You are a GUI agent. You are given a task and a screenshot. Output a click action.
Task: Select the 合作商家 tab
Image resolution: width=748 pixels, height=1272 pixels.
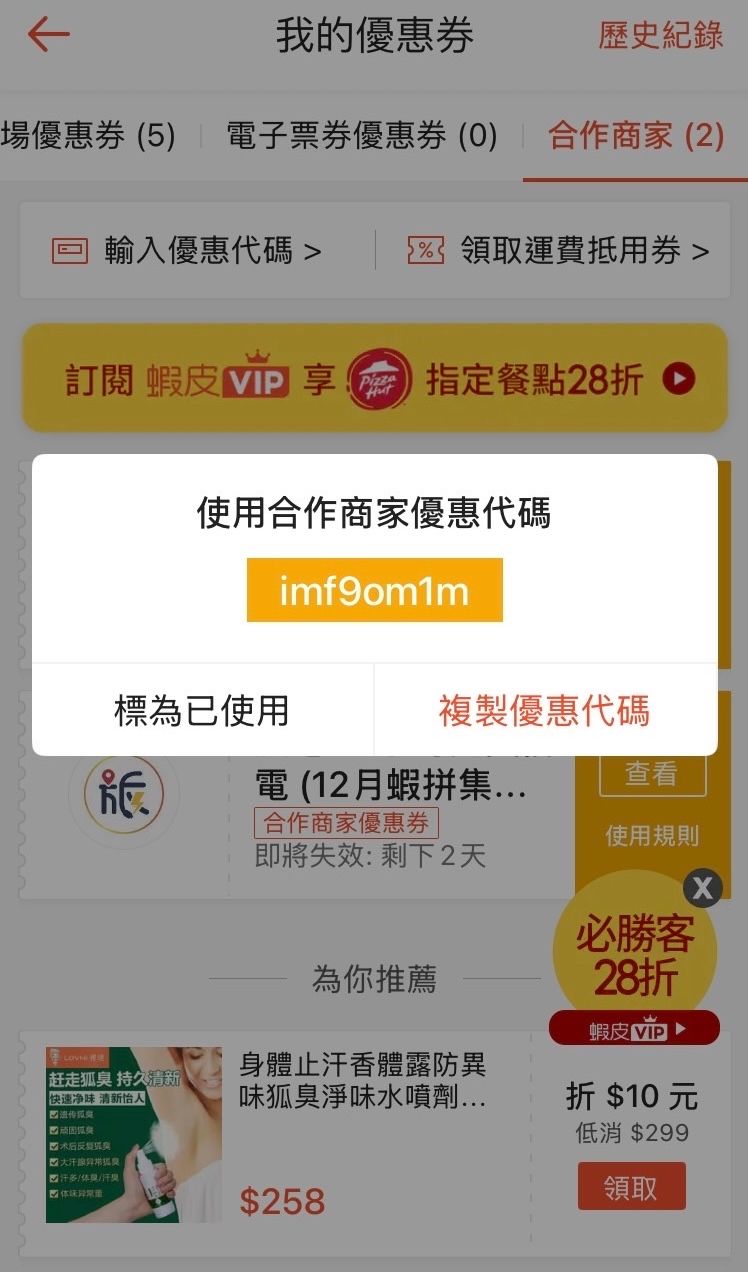[635, 136]
